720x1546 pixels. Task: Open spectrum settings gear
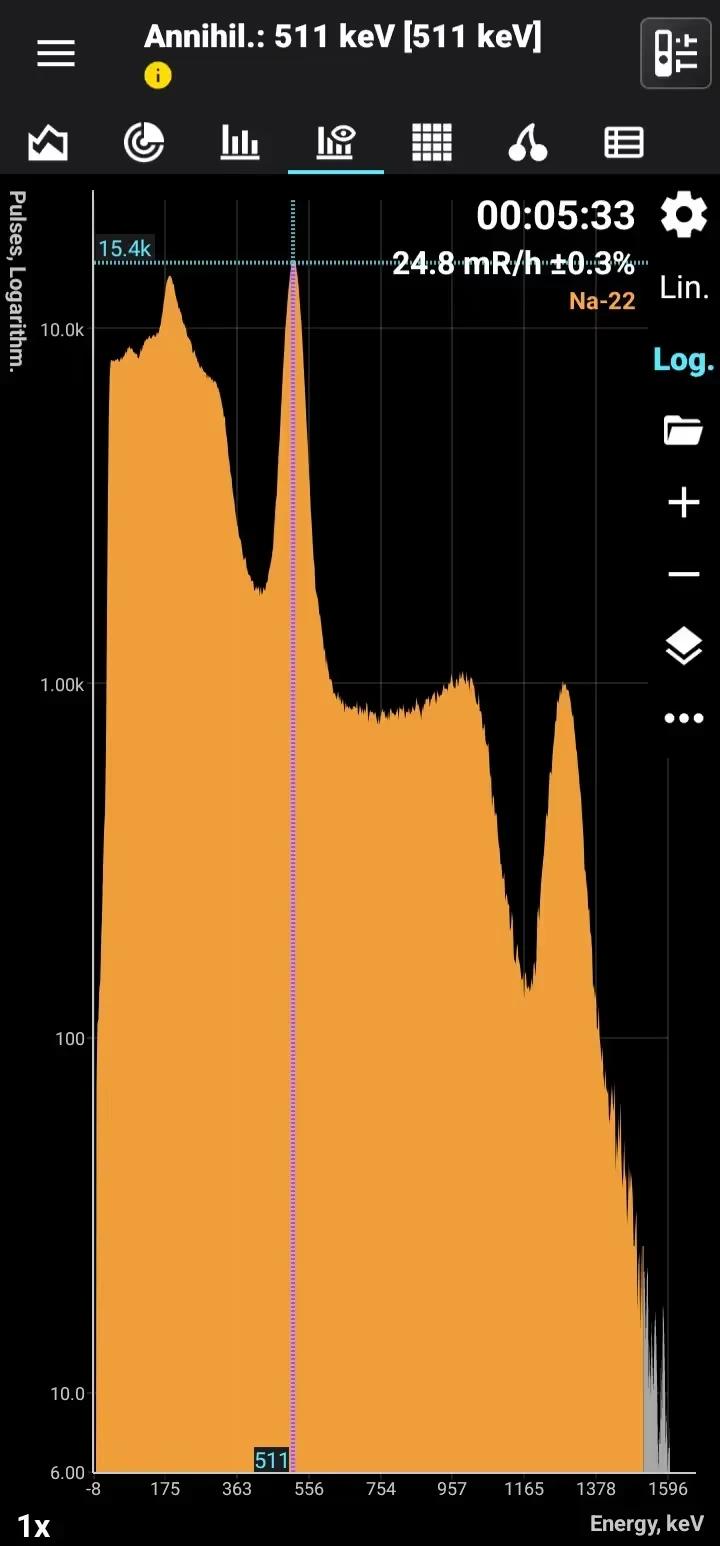coord(684,216)
